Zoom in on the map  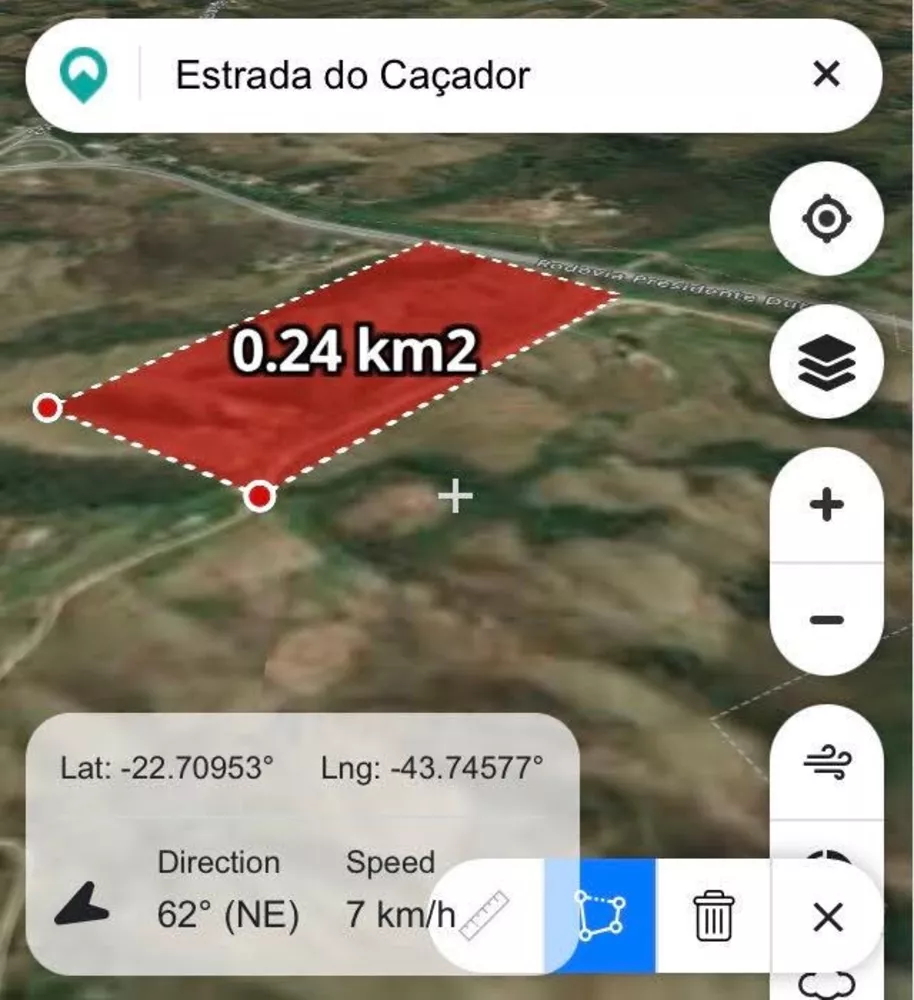click(826, 505)
